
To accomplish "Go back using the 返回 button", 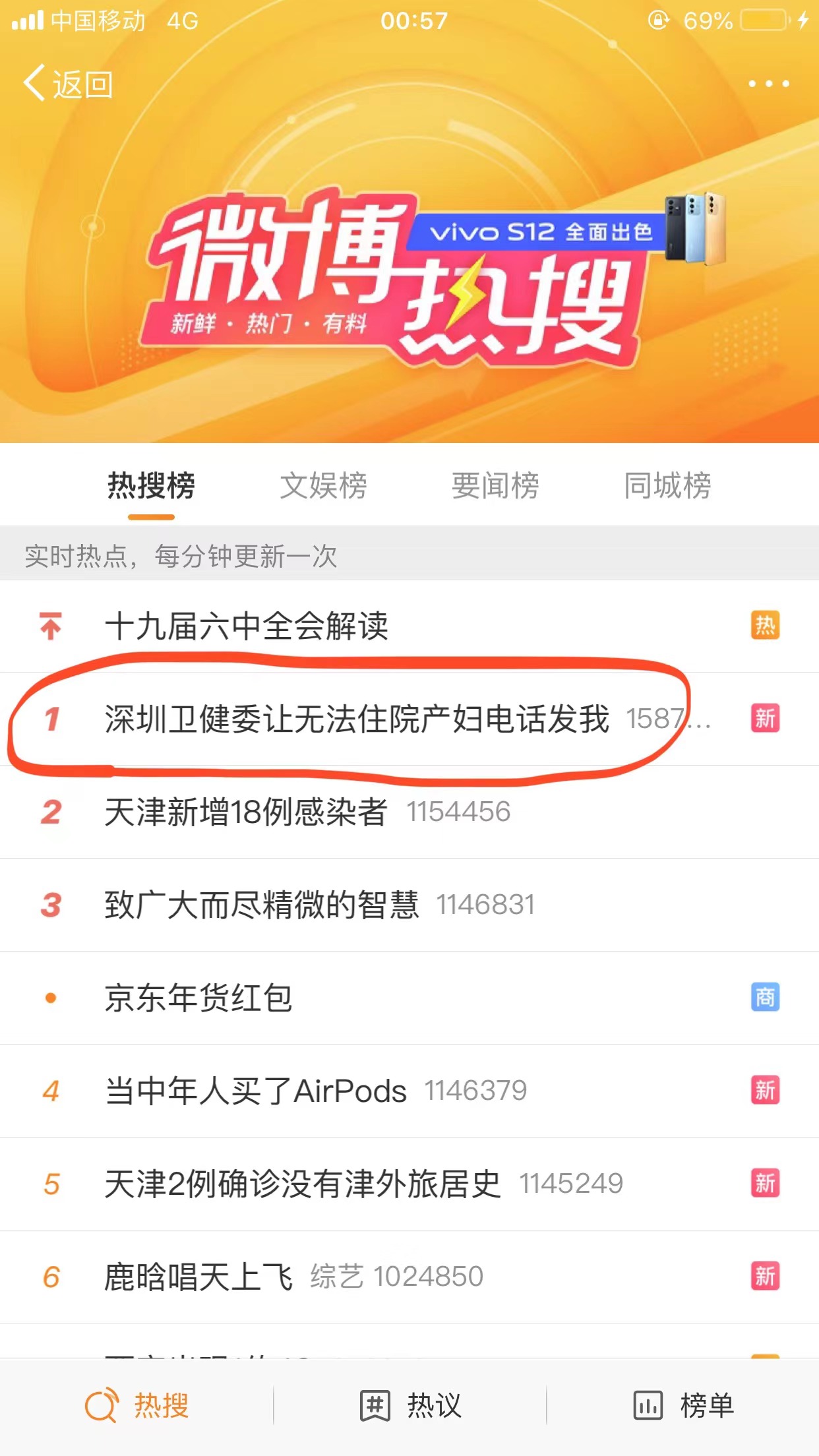I will click(69, 84).
